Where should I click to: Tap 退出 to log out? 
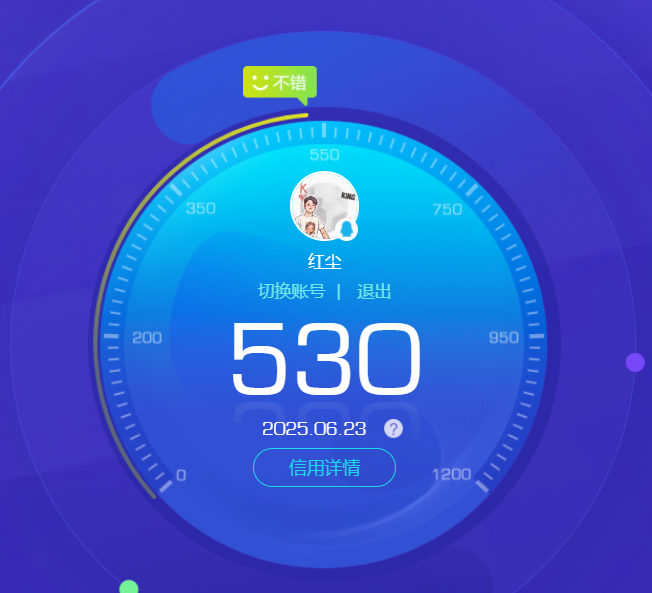click(x=374, y=291)
